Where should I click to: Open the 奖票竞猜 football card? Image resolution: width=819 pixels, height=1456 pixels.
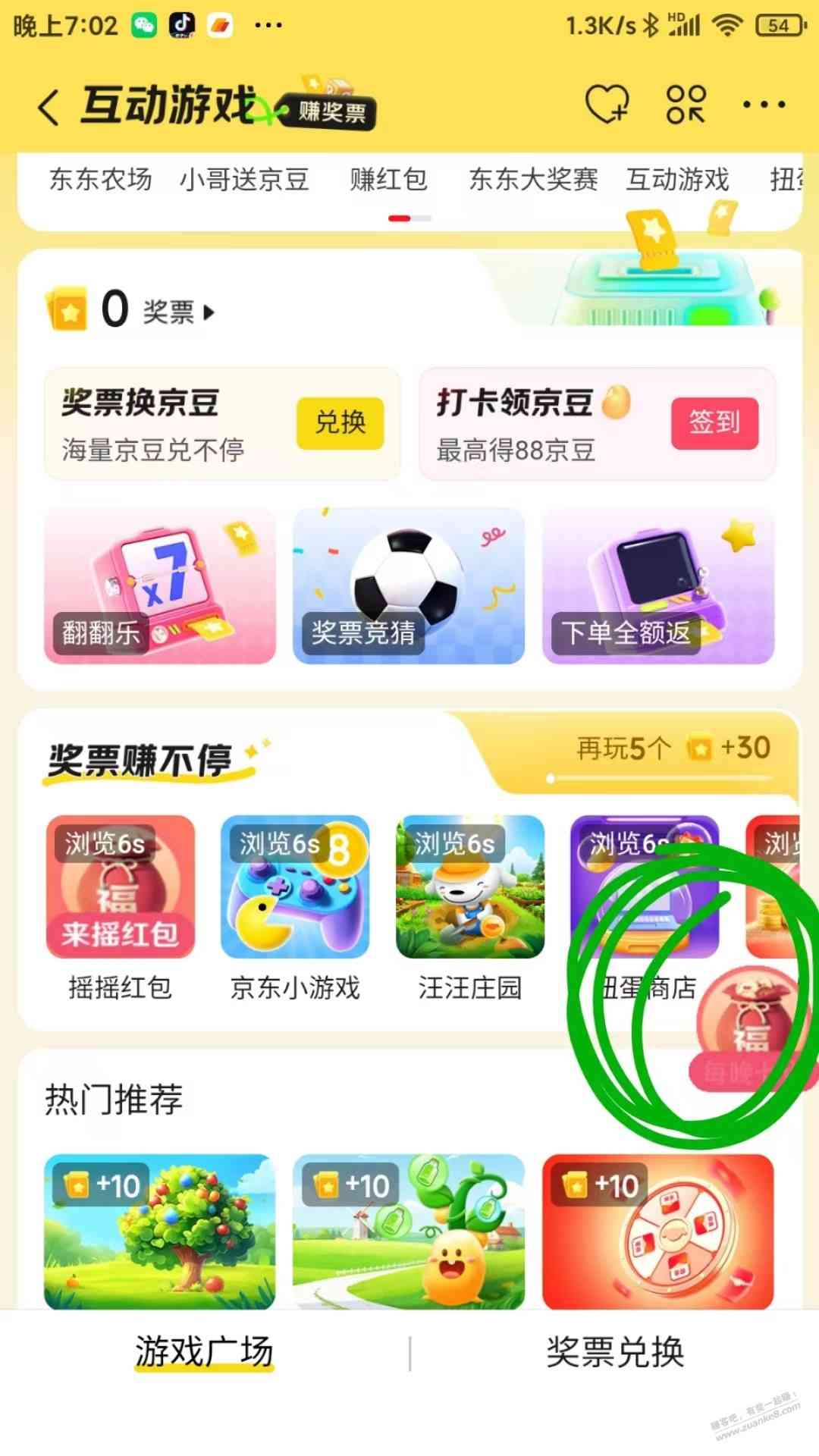(x=409, y=586)
